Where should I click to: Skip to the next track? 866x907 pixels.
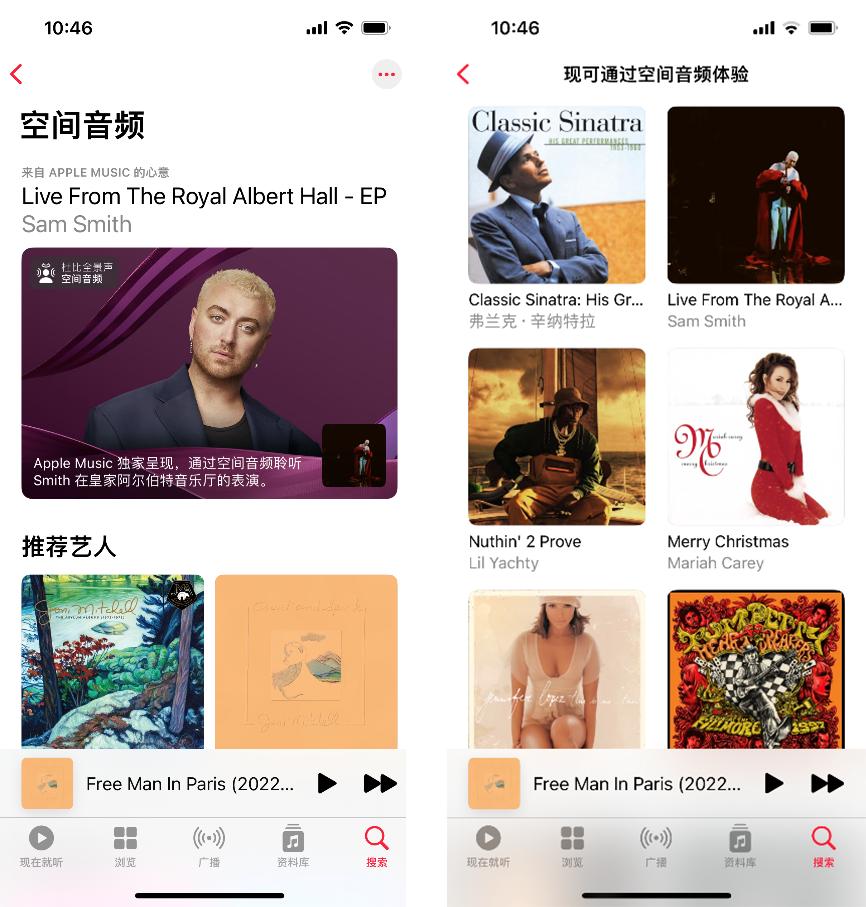(x=380, y=784)
